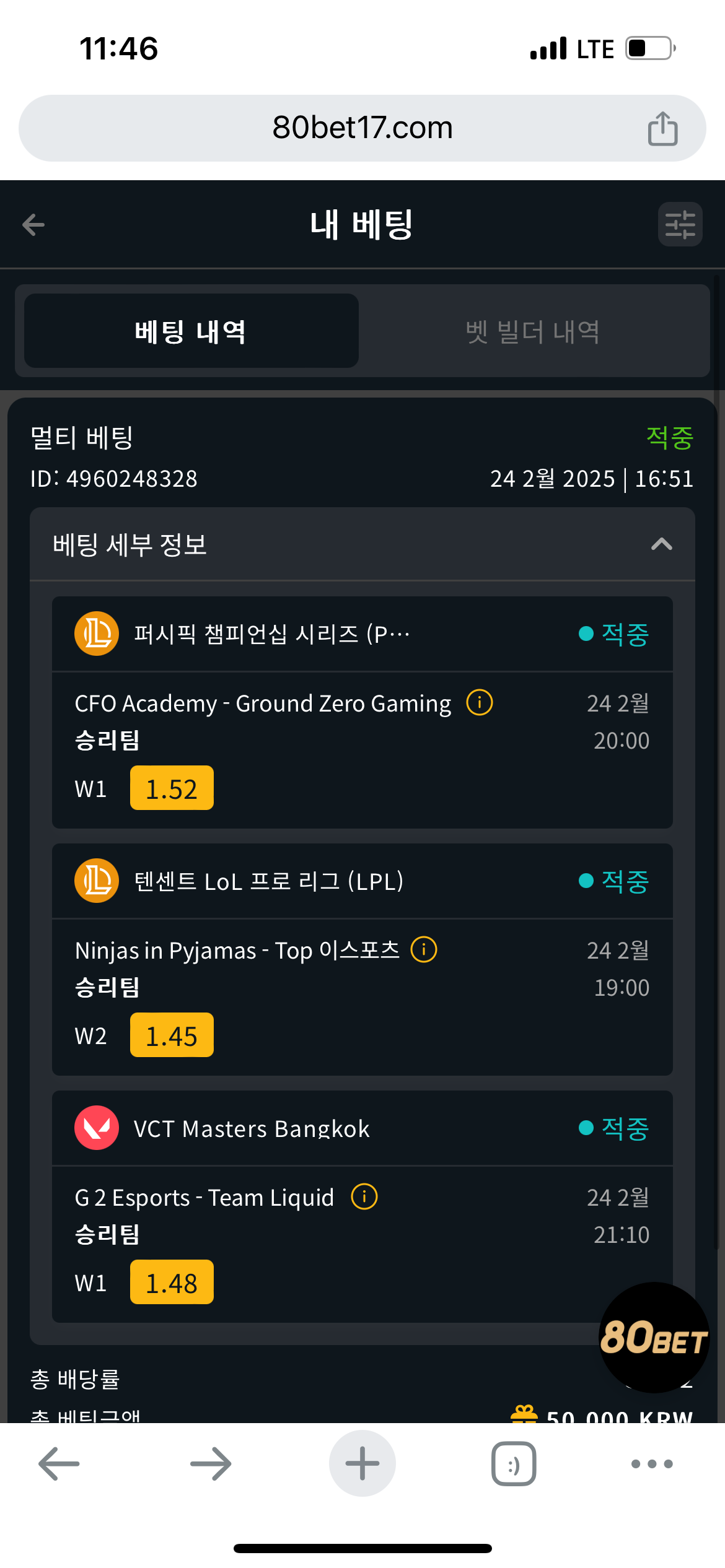
Task: Open info for CFO Academy - Ground Zero Gaming
Action: (479, 703)
